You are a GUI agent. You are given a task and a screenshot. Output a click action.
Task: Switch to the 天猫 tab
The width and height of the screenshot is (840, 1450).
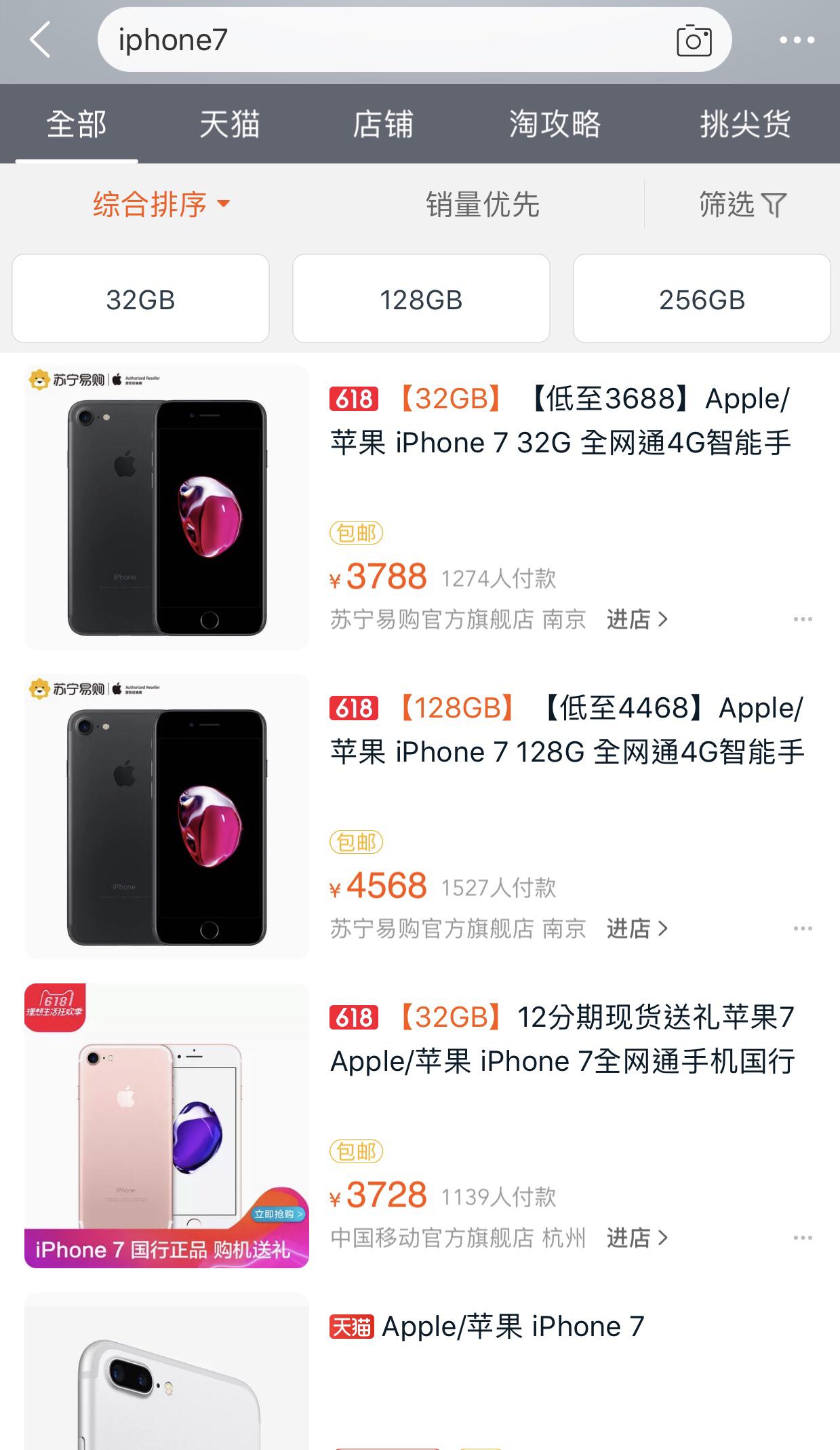[229, 125]
